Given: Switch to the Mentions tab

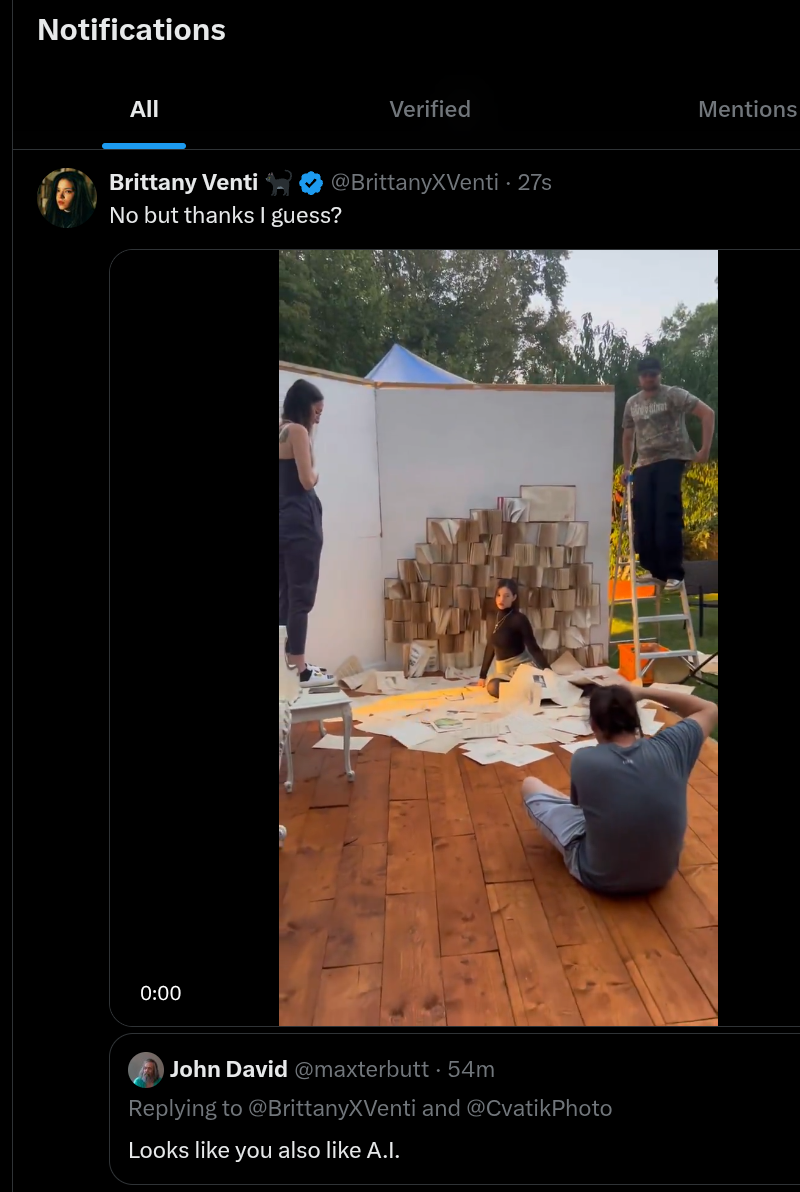Looking at the screenshot, I should click(747, 110).
